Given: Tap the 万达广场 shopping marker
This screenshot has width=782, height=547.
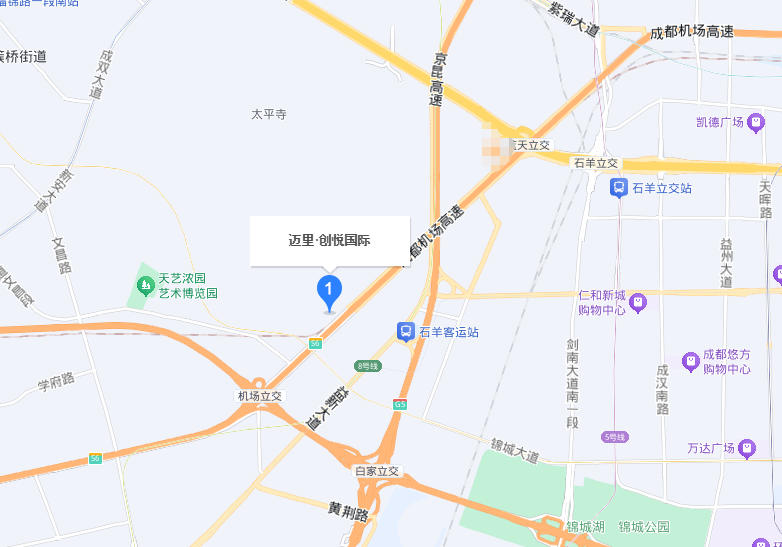Looking at the screenshot, I should [x=747, y=449].
